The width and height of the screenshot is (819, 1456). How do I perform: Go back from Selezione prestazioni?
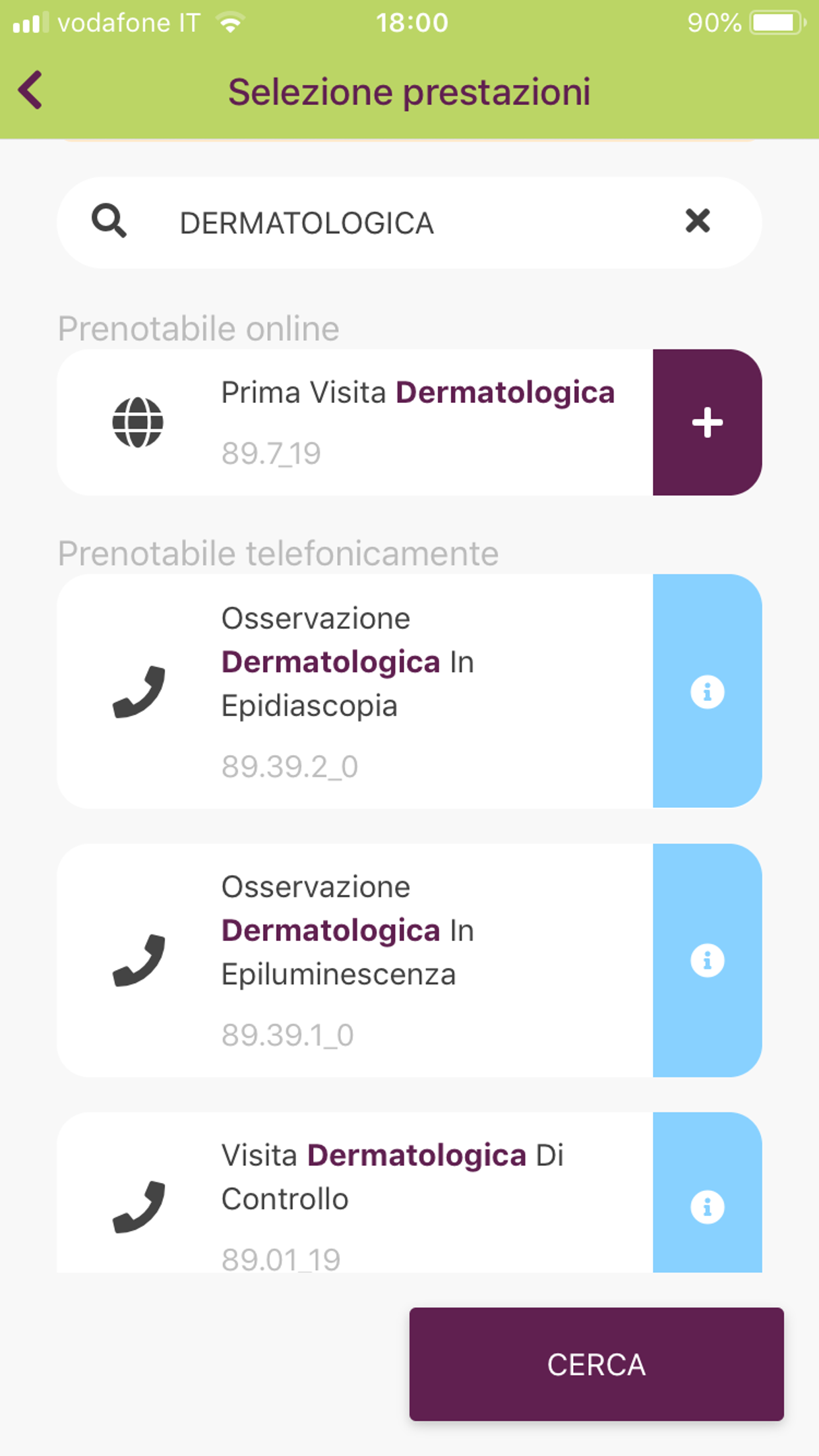click(x=30, y=90)
